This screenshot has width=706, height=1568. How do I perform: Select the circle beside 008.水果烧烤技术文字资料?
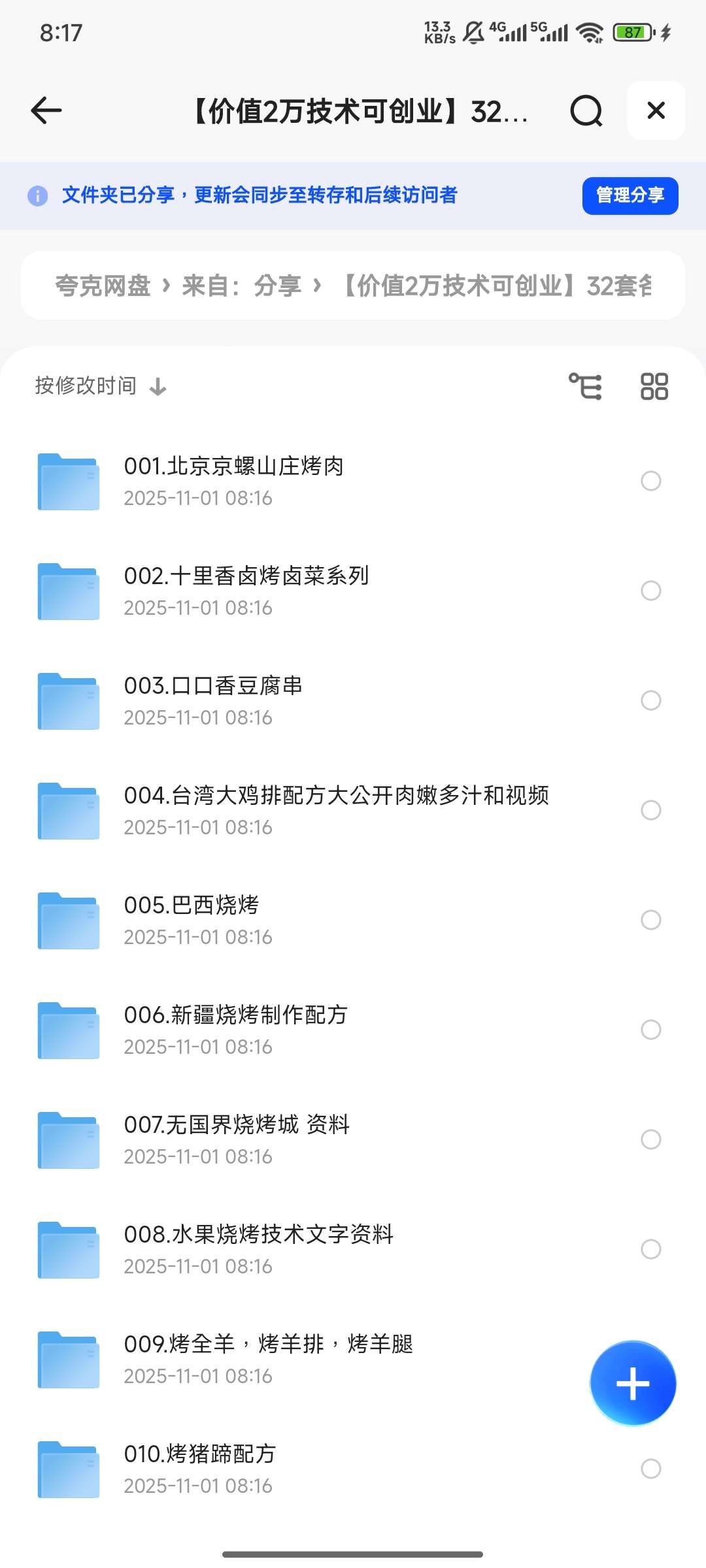(651, 1250)
